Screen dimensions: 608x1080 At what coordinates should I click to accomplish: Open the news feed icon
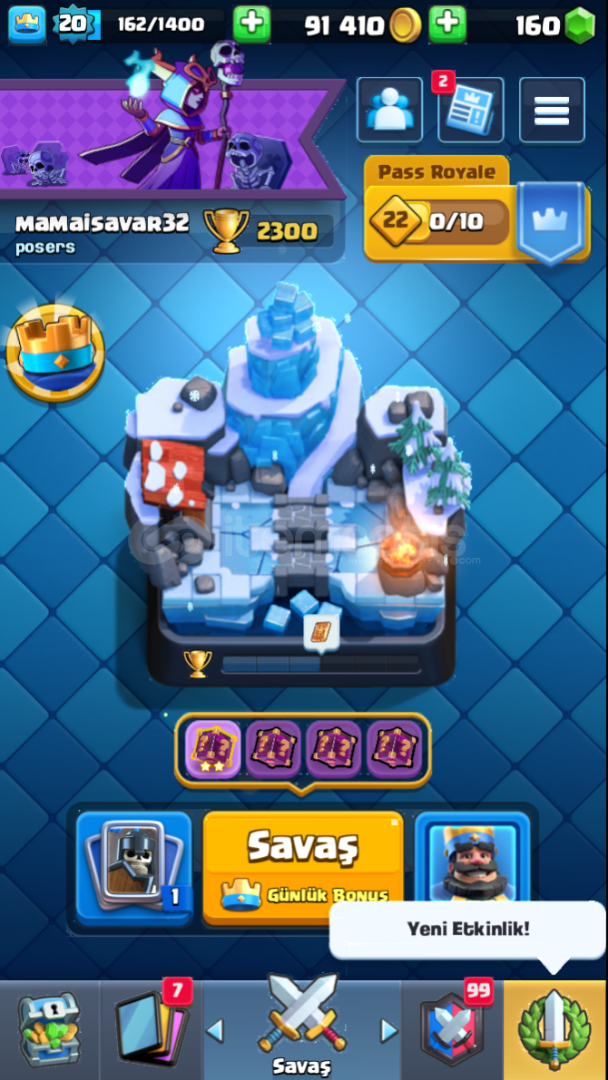point(470,110)
